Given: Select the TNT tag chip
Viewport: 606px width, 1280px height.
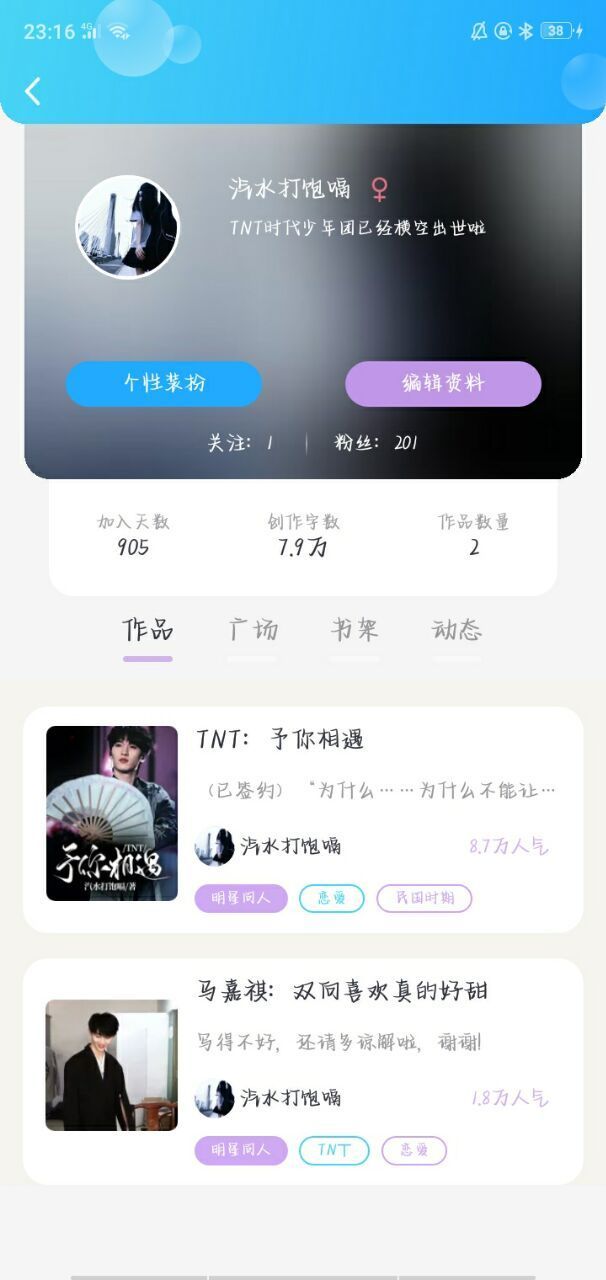Looking at the screenshot, I should [x=334, y=1150].
